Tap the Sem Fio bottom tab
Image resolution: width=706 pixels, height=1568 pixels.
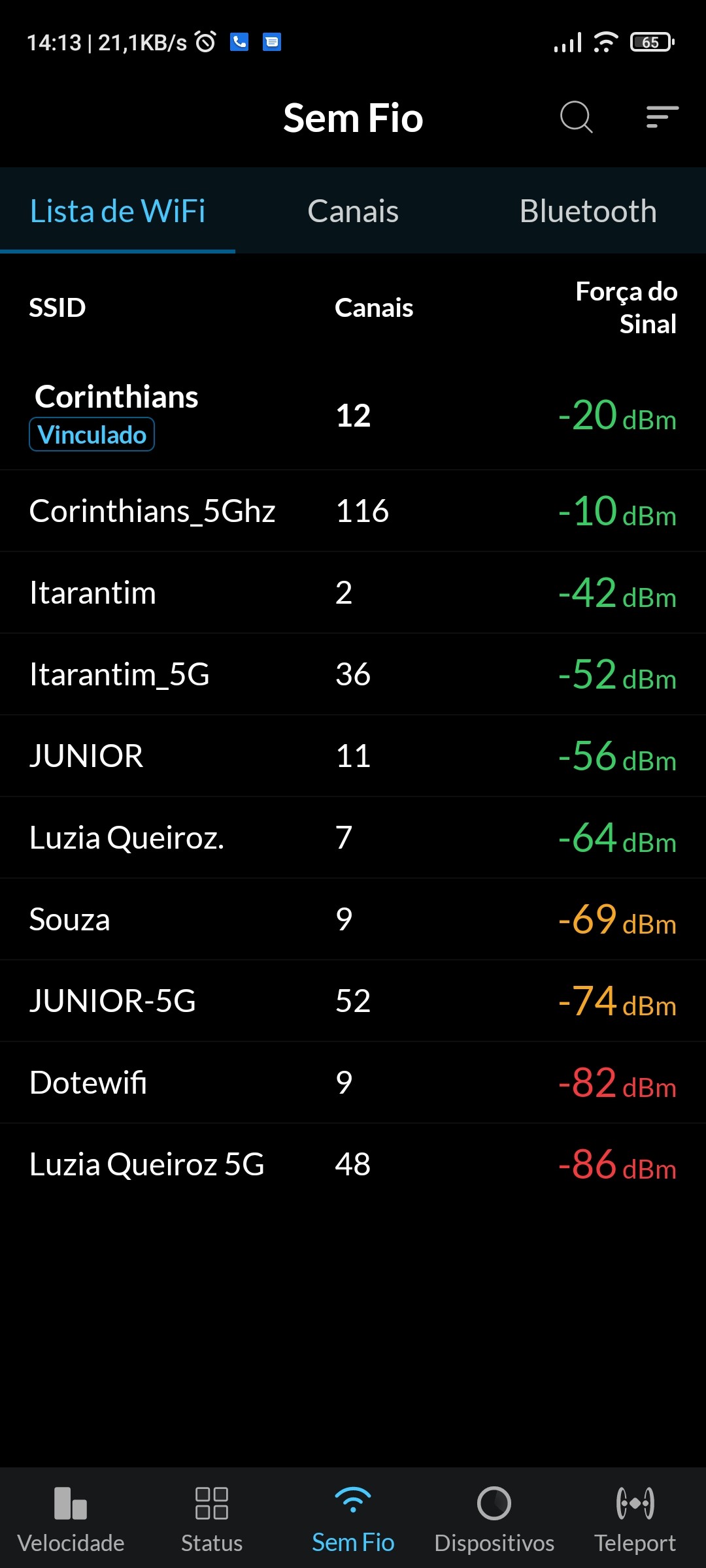coord(353,1518)
